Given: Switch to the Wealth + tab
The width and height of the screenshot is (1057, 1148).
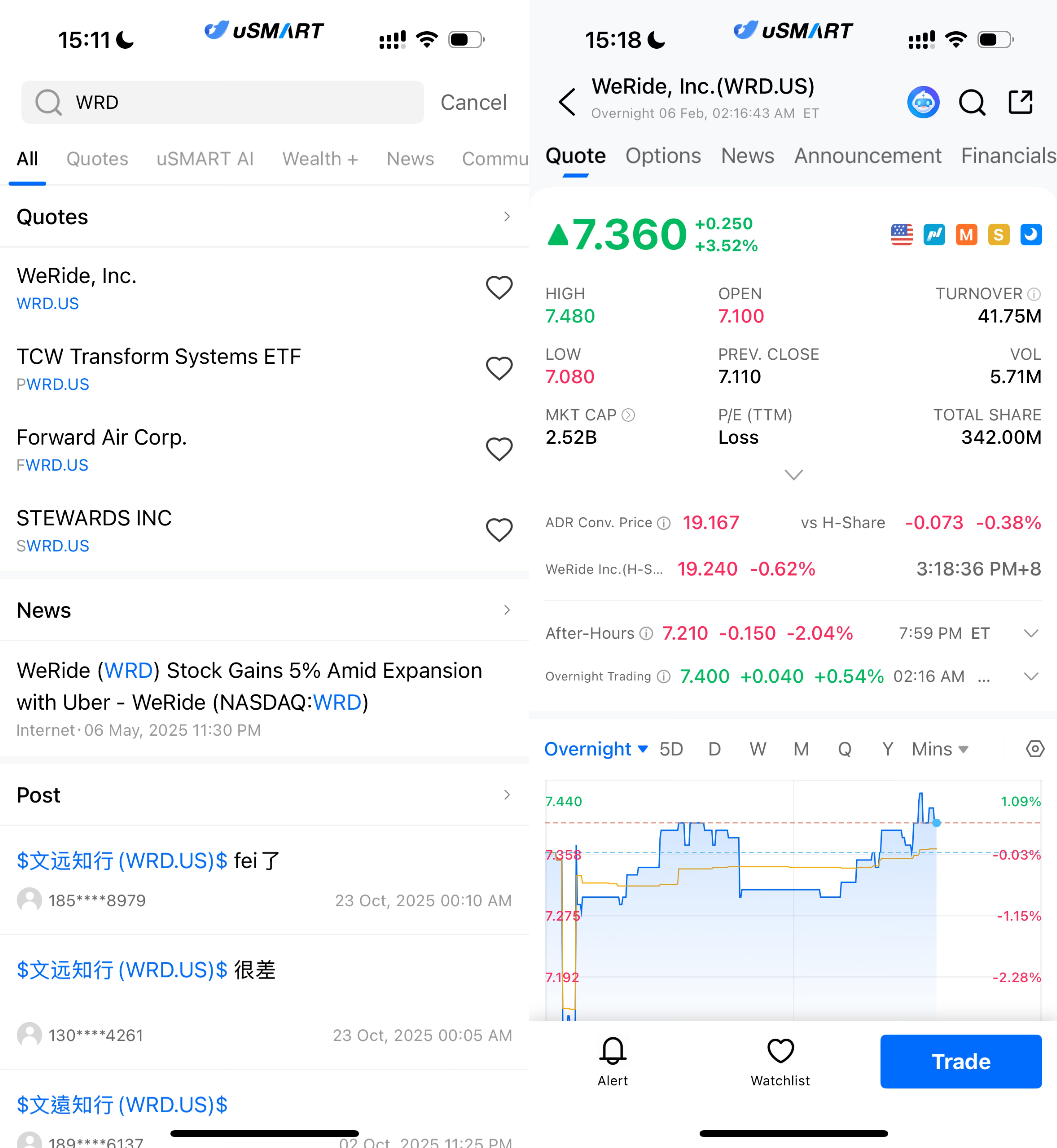Looking at the screenshot, I should pyautogui.click(x=320, y=159).
